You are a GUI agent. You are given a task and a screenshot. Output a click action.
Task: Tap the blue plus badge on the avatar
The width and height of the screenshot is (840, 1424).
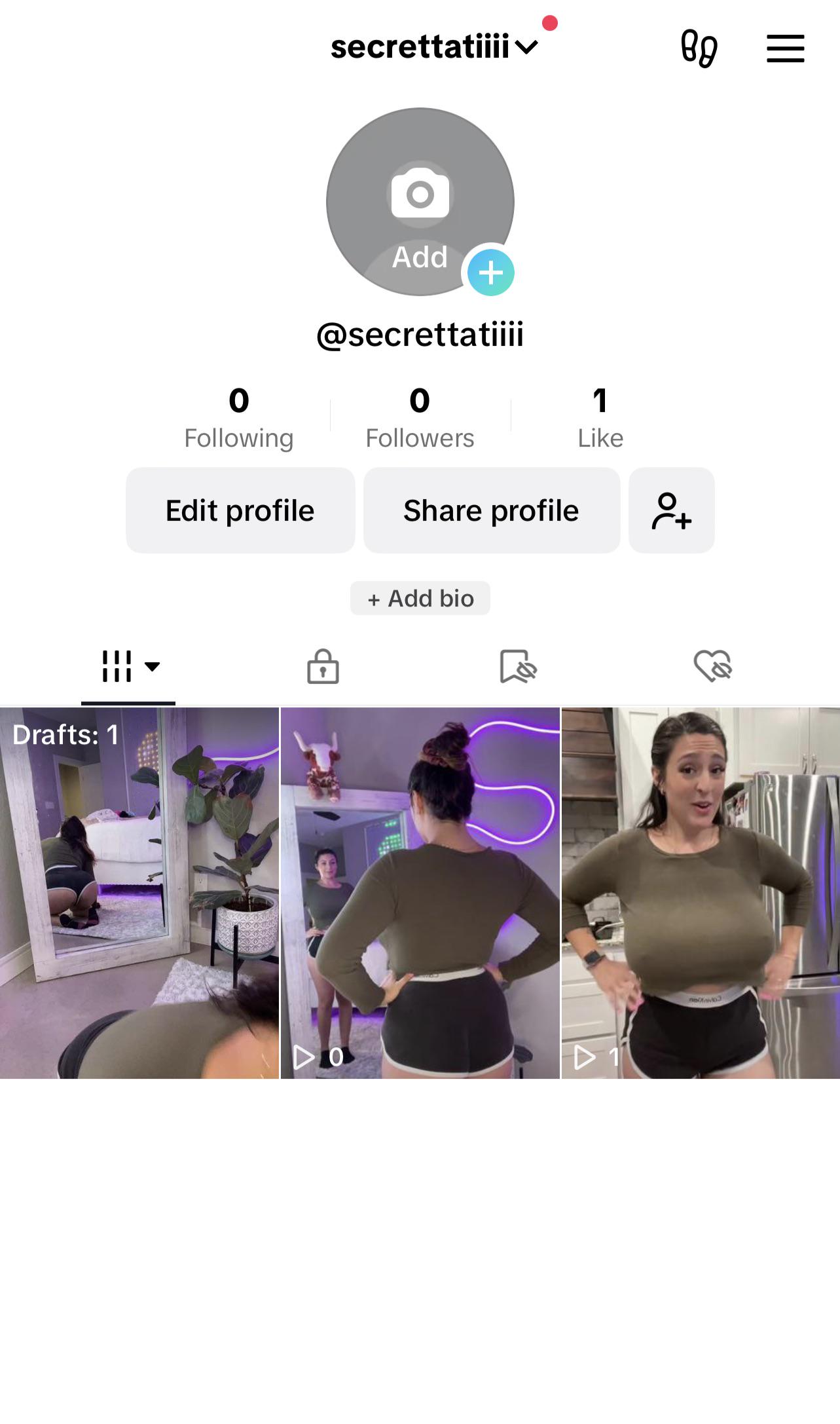[x=490, y=272]
